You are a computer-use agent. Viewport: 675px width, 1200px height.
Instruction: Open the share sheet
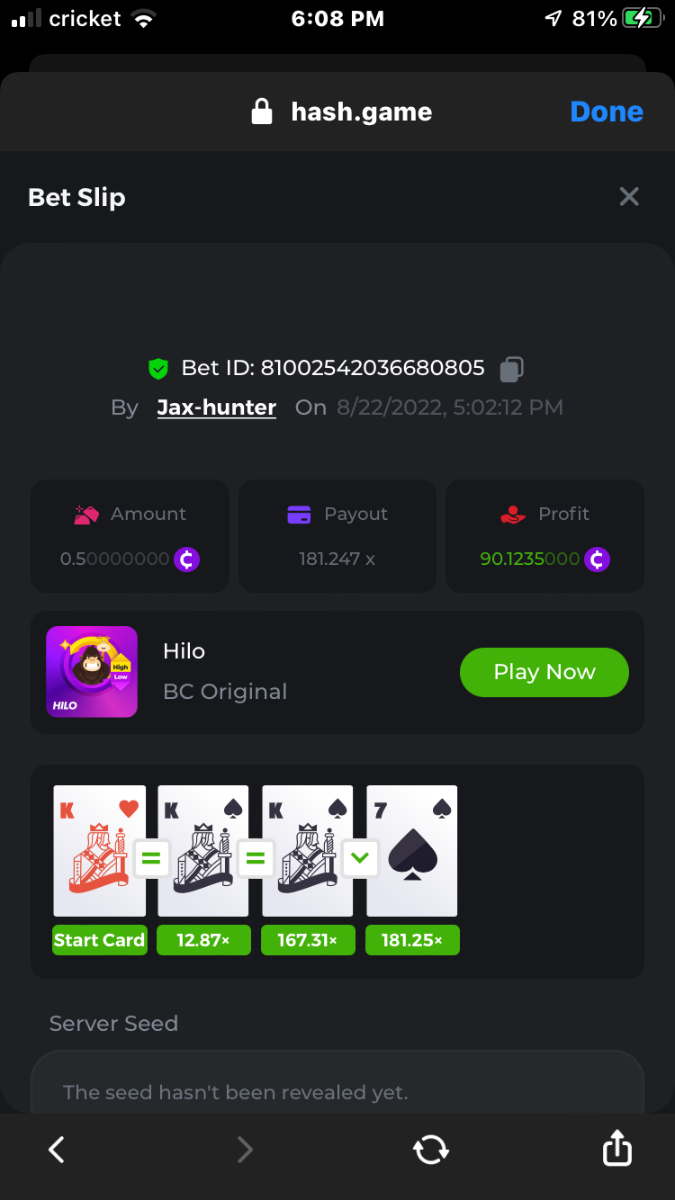pyautogui.click(x=617, y=1148)
